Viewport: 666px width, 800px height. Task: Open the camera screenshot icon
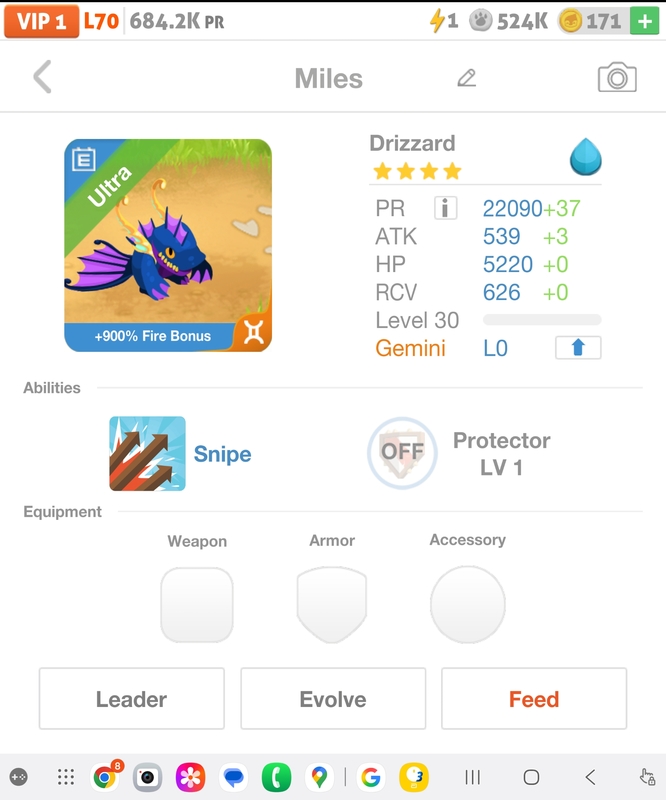[617, 77]
